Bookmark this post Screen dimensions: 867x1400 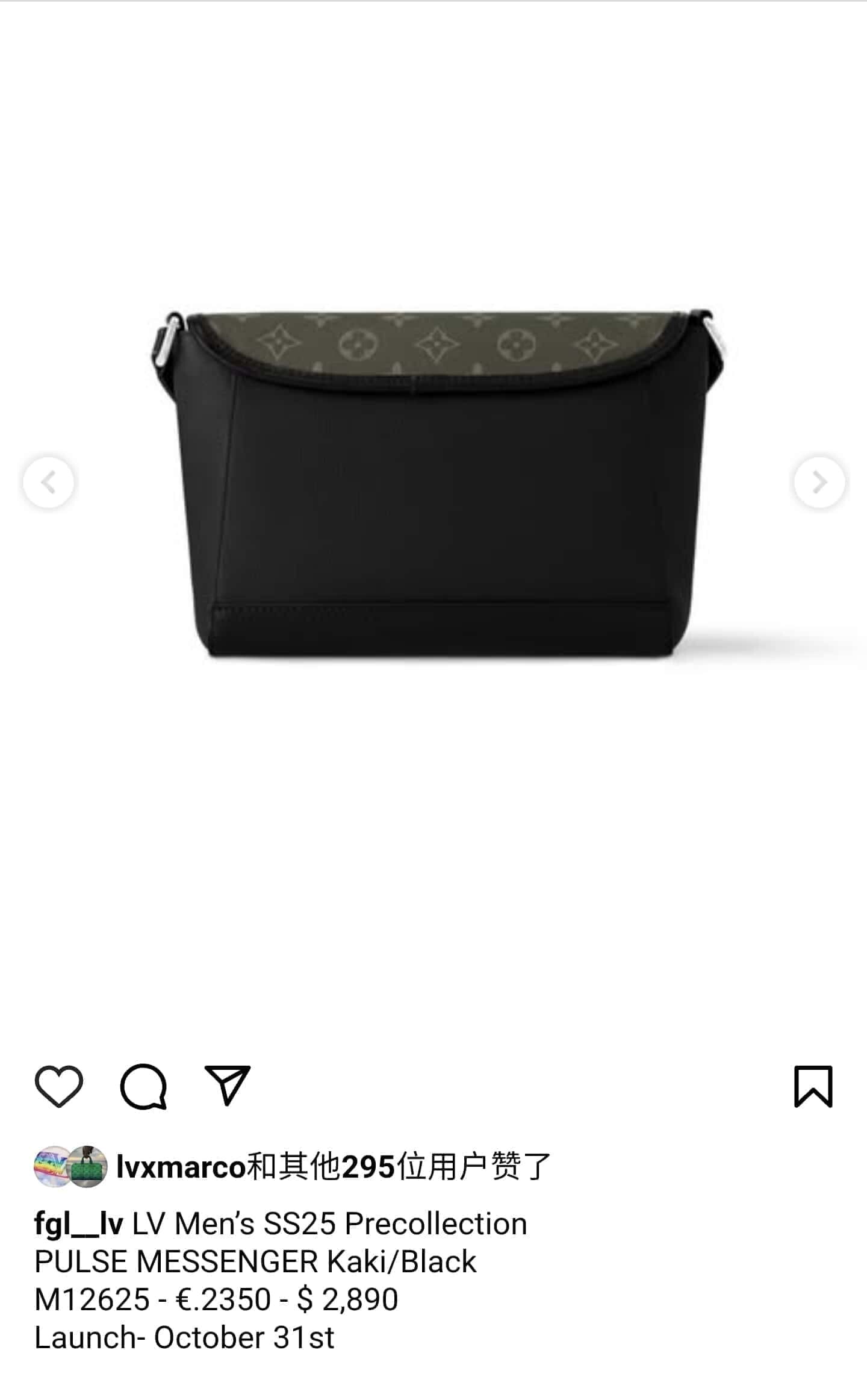(x=813, y=1086)
